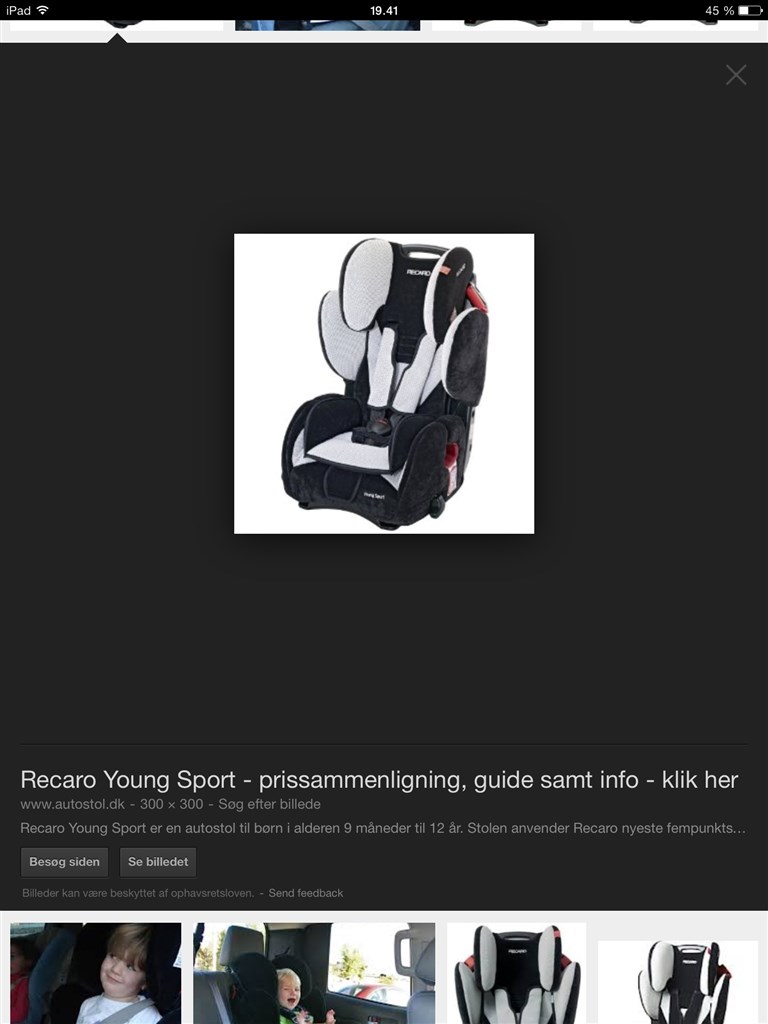This screenshot has height=1024, width=768.
Task: Close the image preview panel
Action: coord(736,75)
